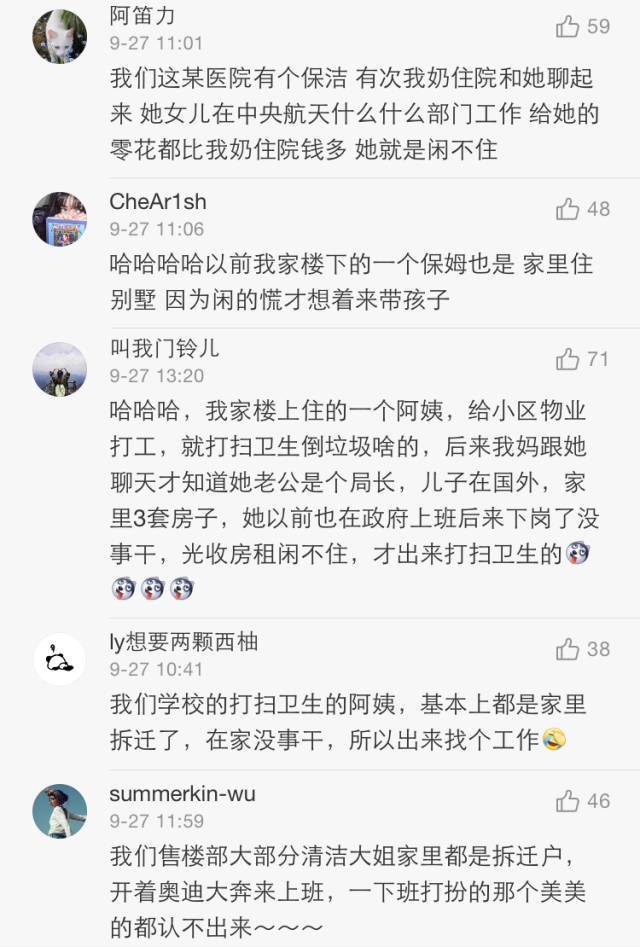This screenshot has width=640, height=947.
Task: View summerkin-wu's profile avatar
Action: [60, 811]
